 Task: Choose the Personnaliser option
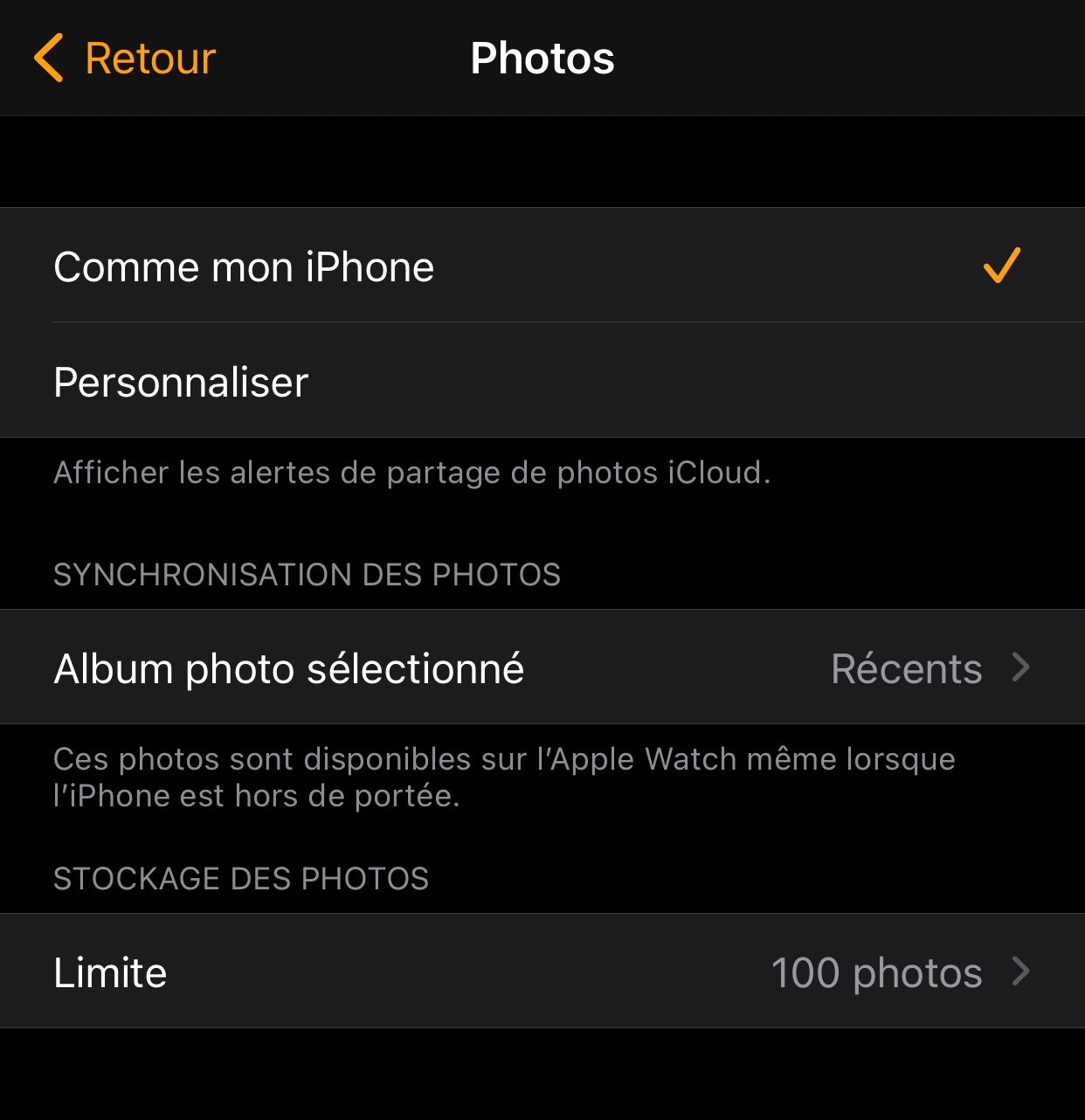542,381
